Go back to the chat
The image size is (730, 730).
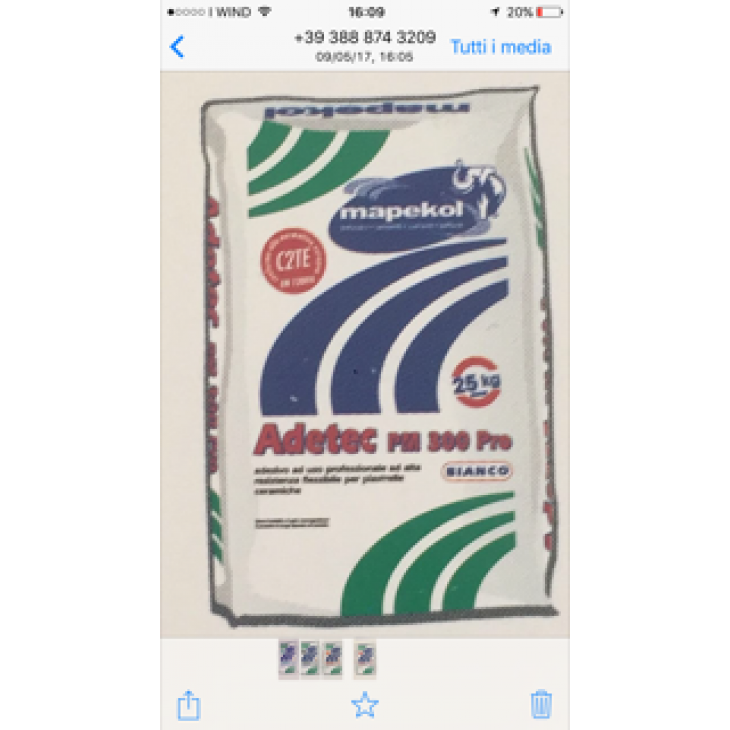(x=177, y=46)
